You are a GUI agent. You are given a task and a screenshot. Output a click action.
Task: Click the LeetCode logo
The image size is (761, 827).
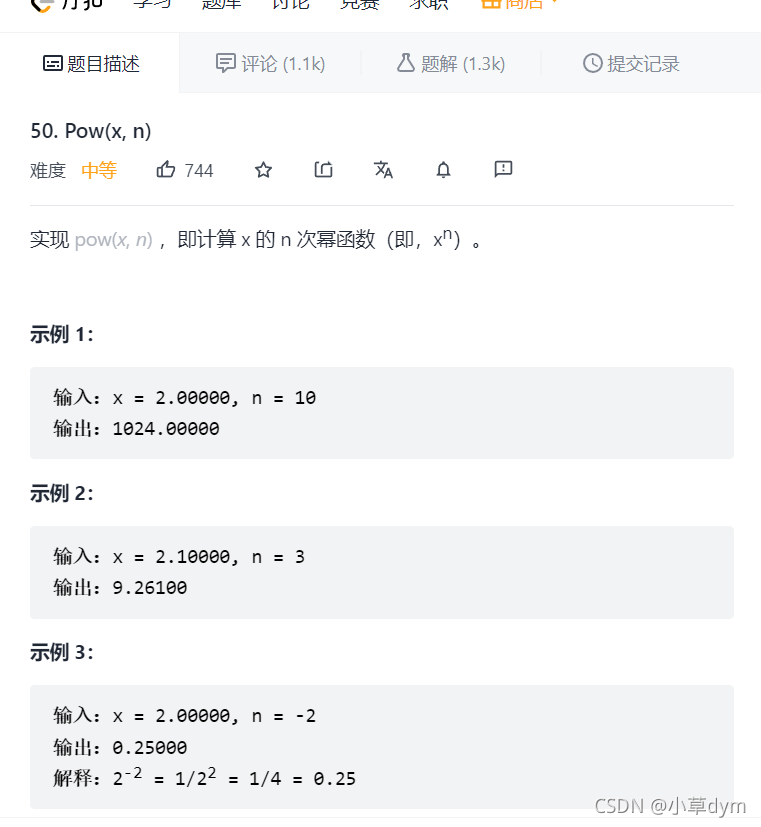click(x=40, y=7)
